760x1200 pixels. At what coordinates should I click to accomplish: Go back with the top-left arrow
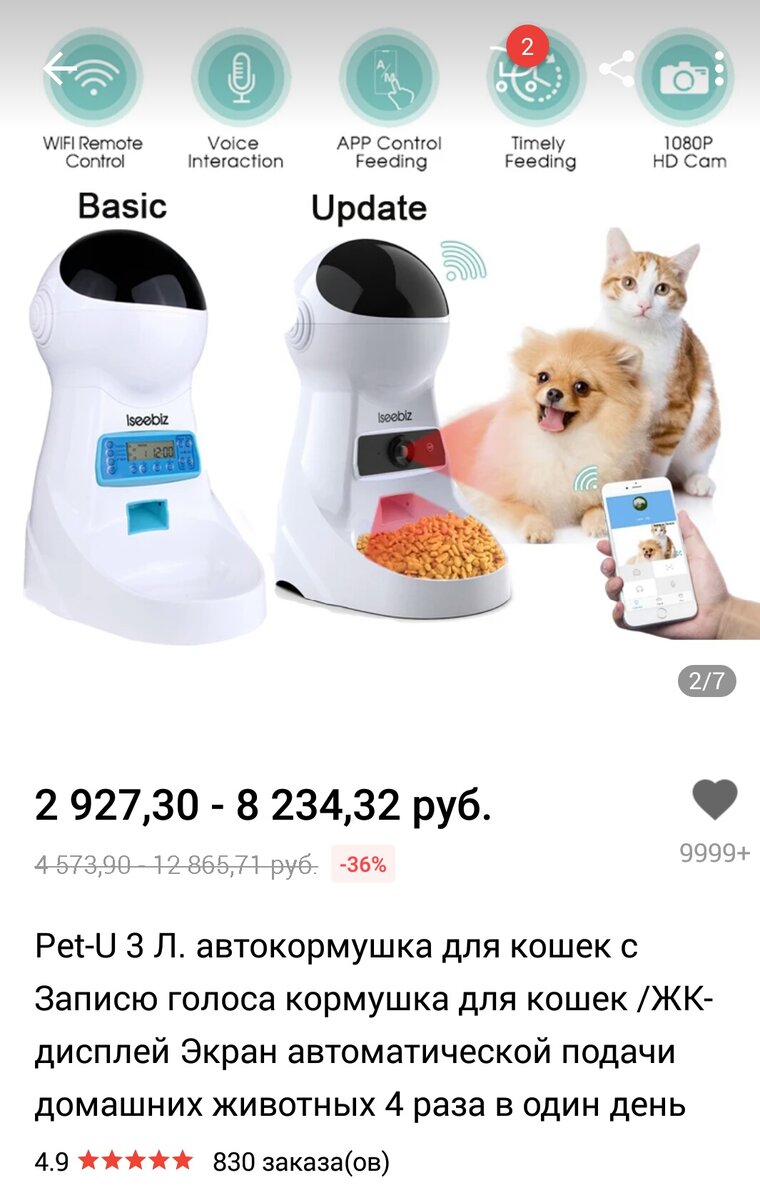[60, 69]
